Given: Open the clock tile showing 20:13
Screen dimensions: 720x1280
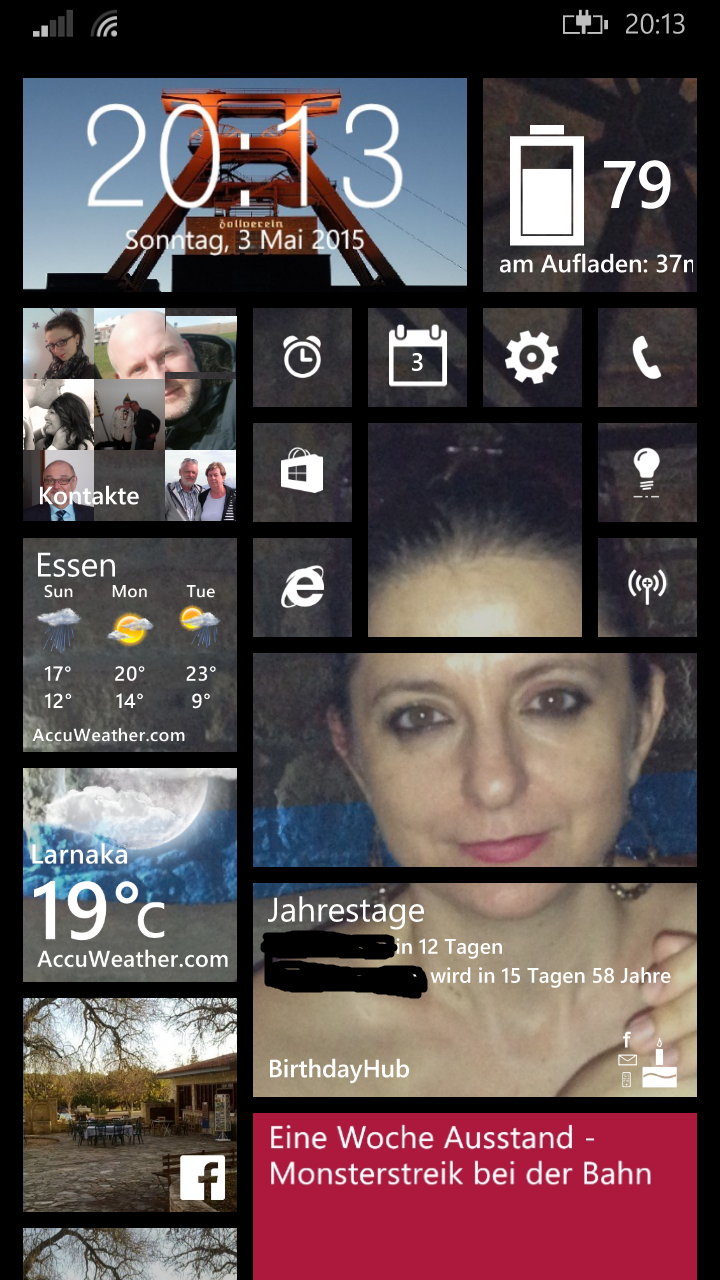Looking at the screenshot, I should 244,185.
